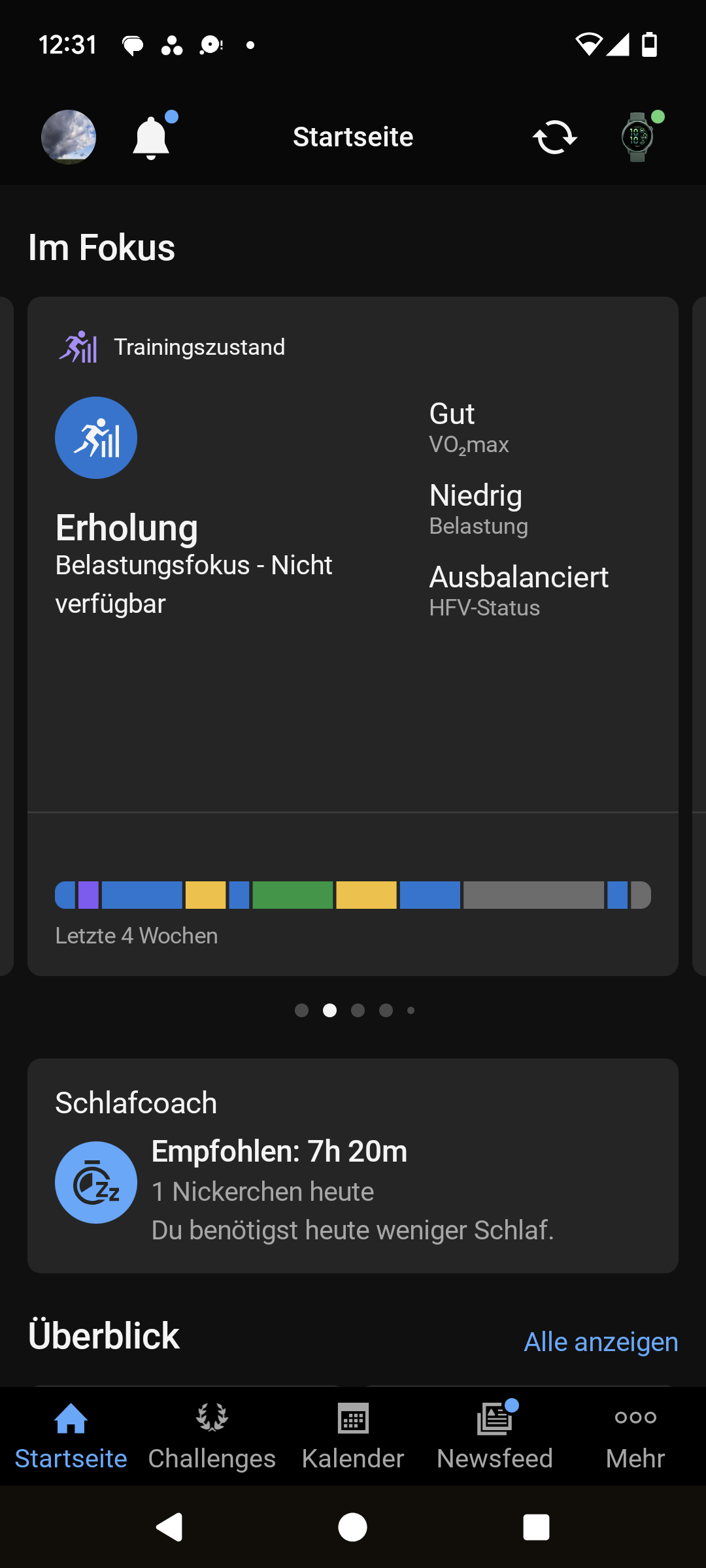Open the connected watch device icon
The image size is (706, 1568).
pyautogui.click(x=637, y=137)
